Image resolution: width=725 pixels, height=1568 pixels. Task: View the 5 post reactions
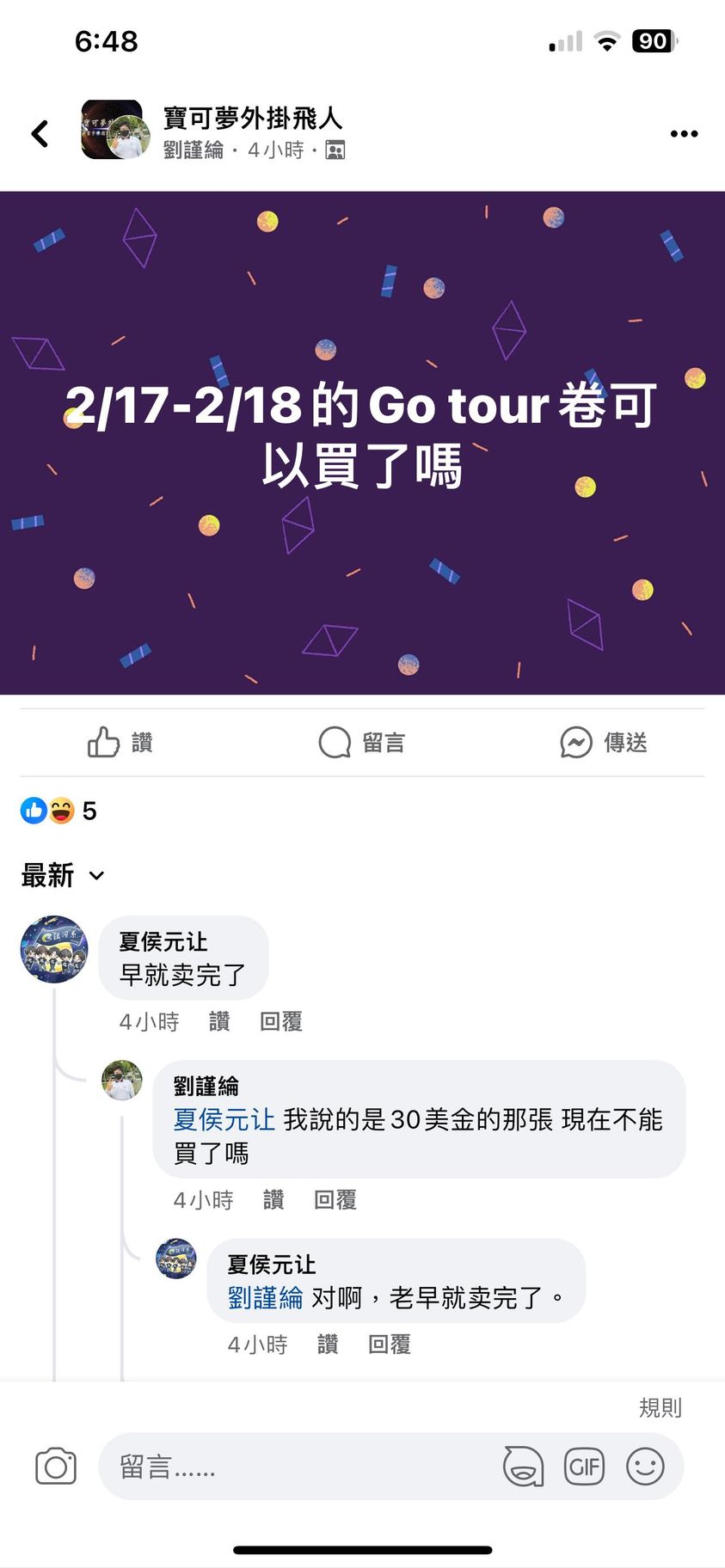click(x=58, y=811)
